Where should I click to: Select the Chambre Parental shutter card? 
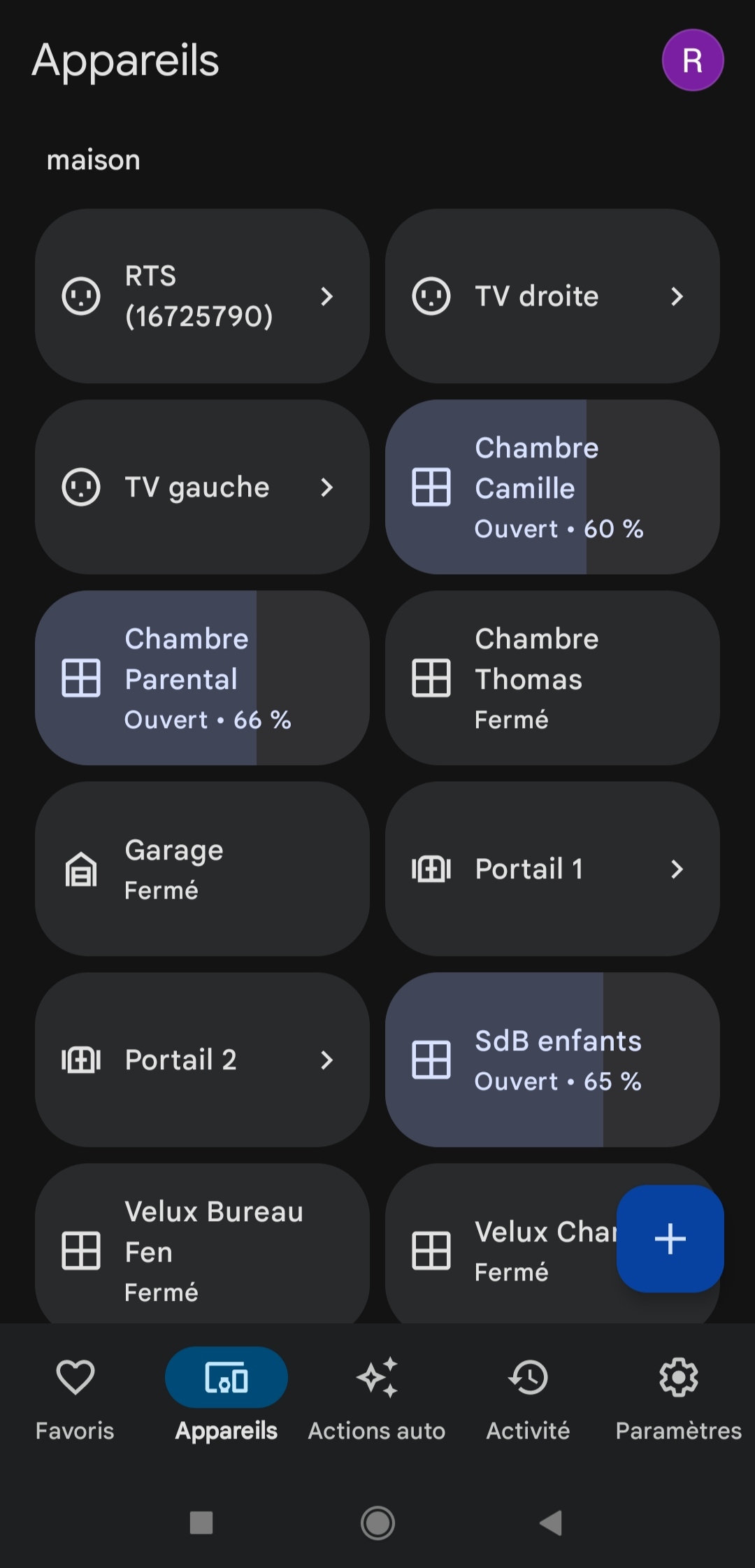[x=202, y=678]
